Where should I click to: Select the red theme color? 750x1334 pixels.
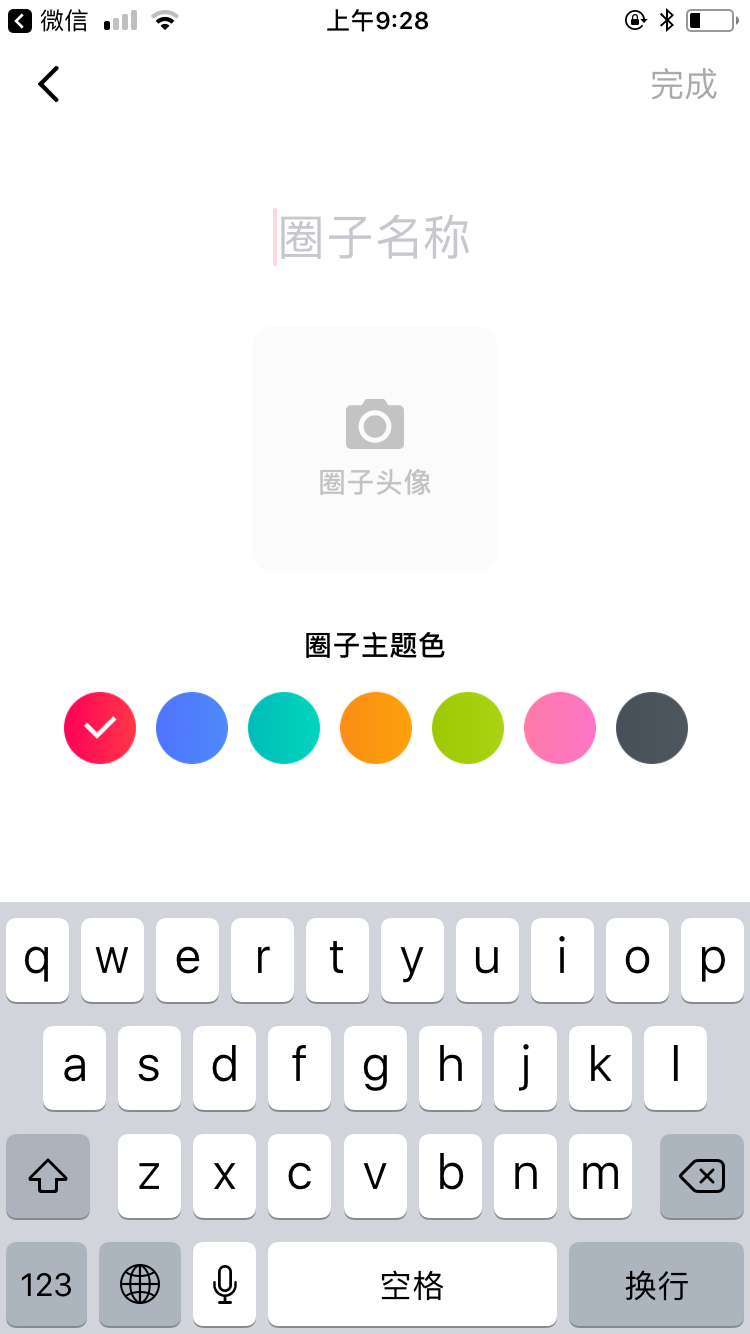click(100, 728)
